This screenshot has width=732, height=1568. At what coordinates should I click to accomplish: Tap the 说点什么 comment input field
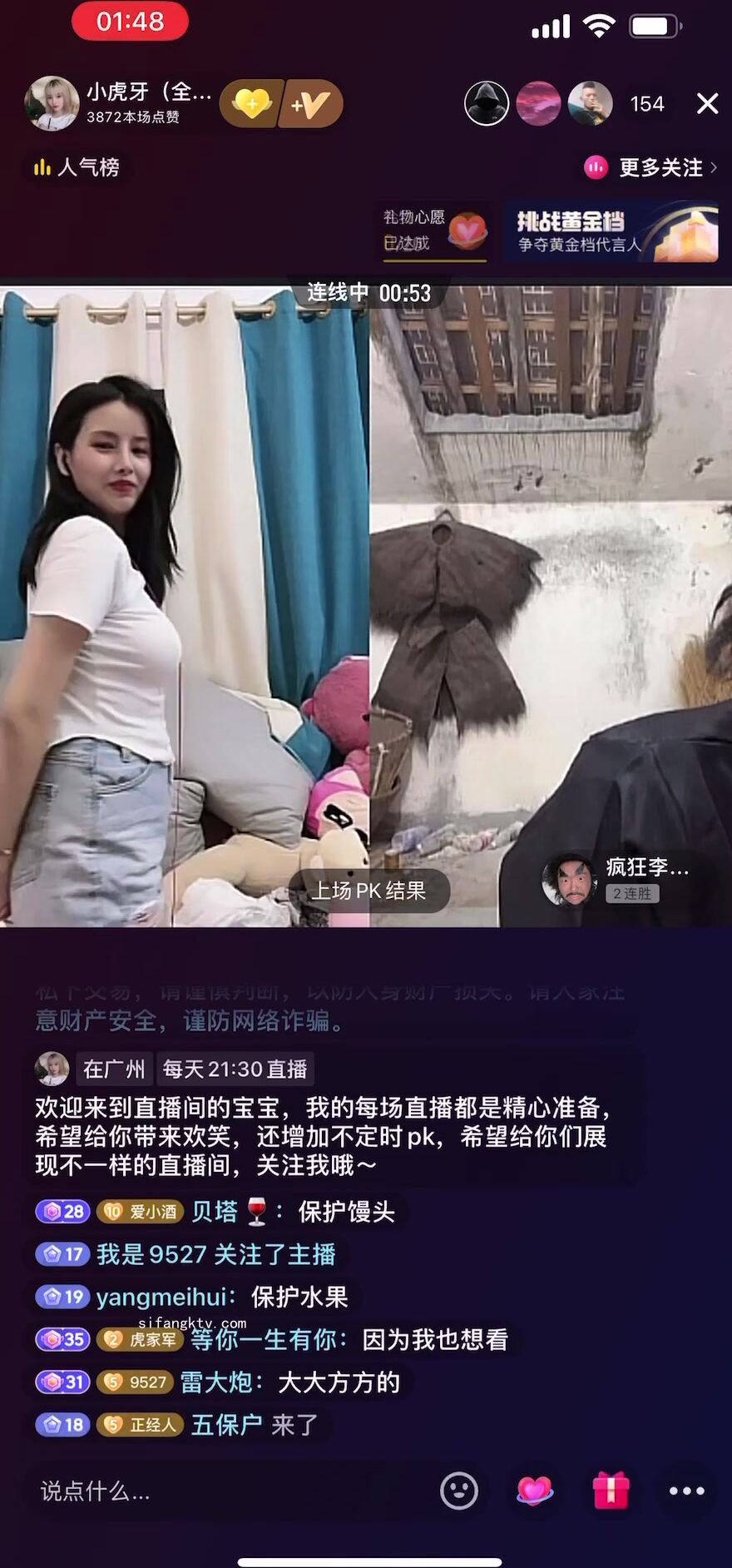pos(225,1491)
